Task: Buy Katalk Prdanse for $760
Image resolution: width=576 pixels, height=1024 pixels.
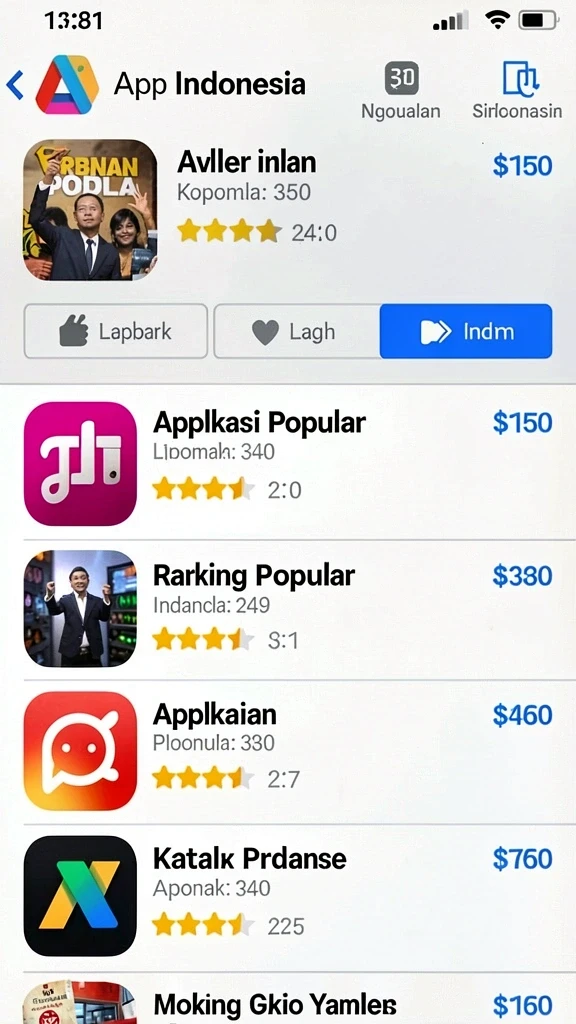Action: click(522, 859)
